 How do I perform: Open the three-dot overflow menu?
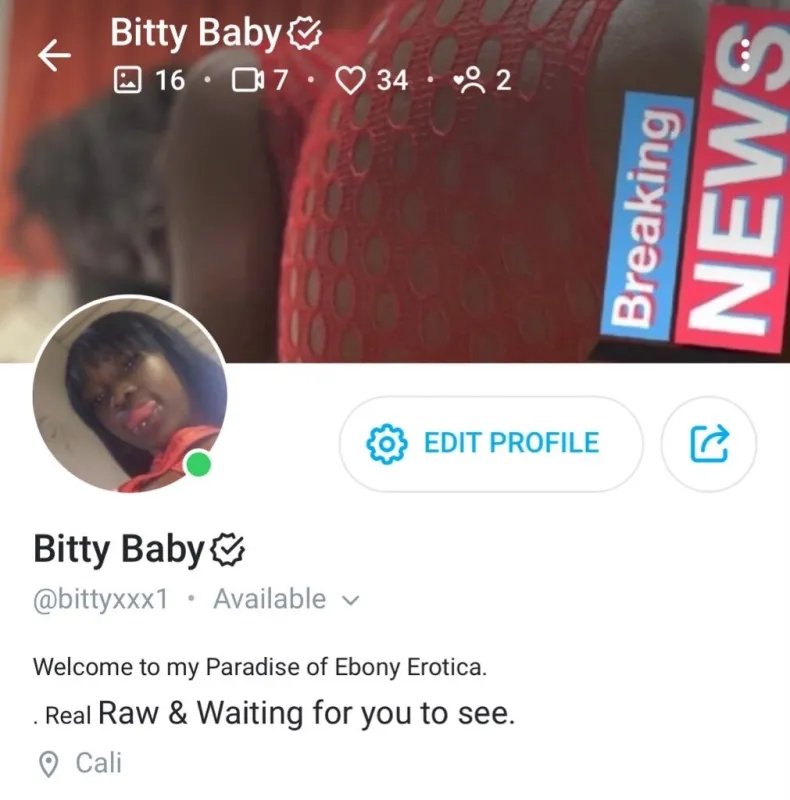(x=745, y=55)
